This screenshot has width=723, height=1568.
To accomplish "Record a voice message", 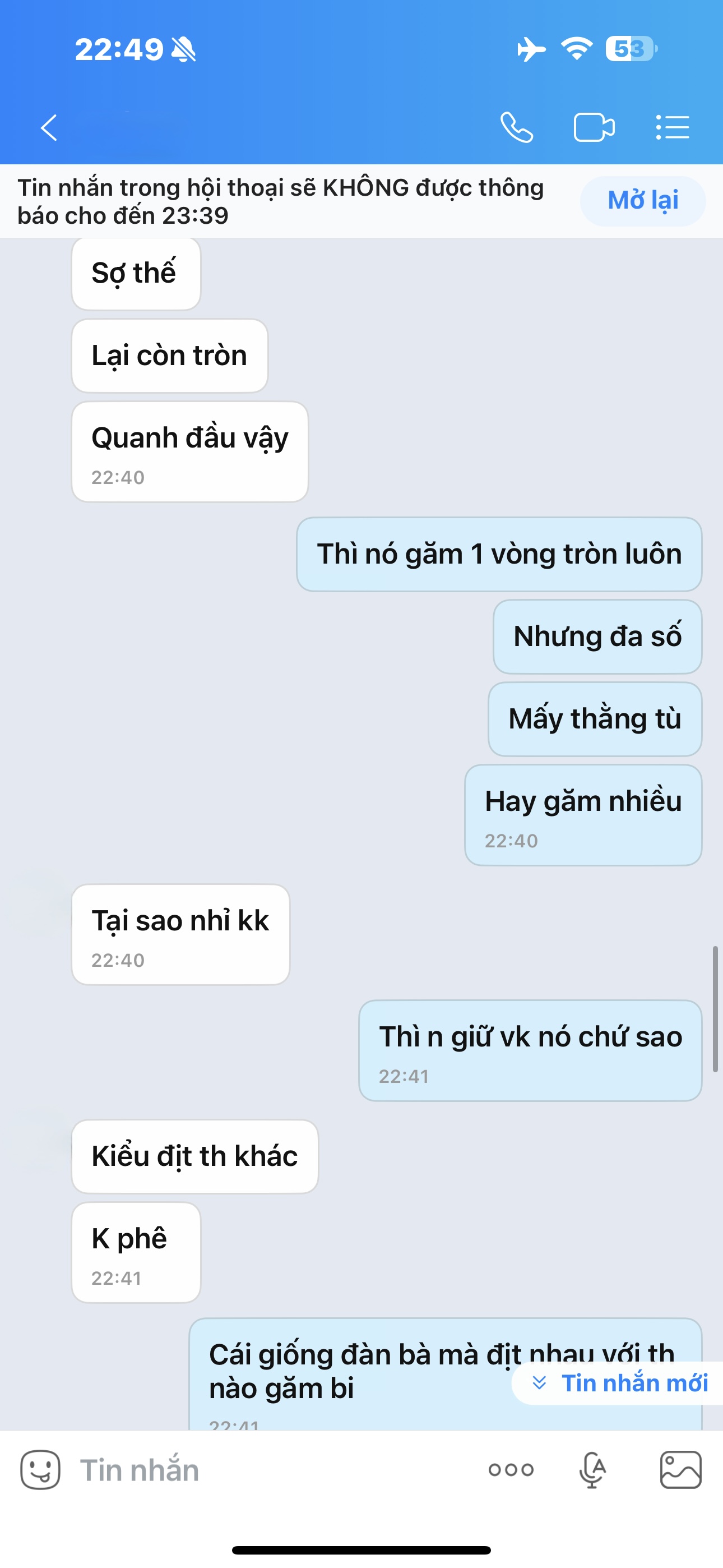I will coord(592,1470).
